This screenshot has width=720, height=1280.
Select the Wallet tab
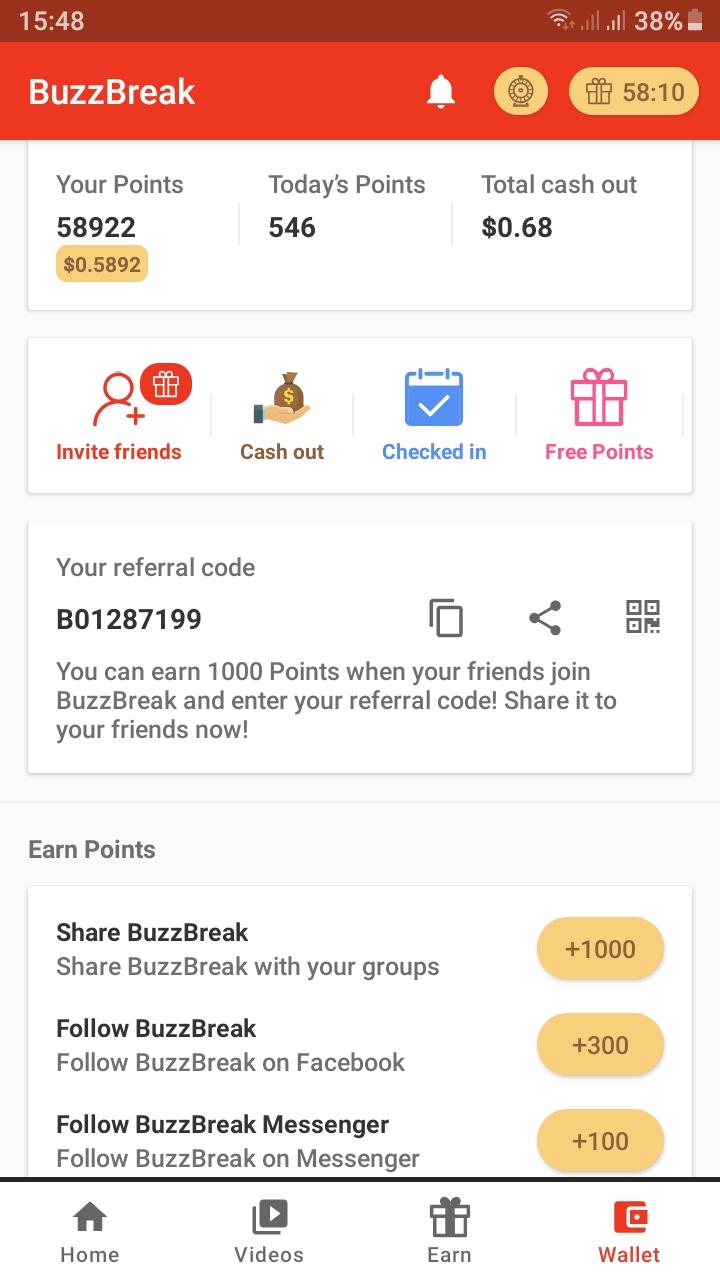coord(629,1232)
